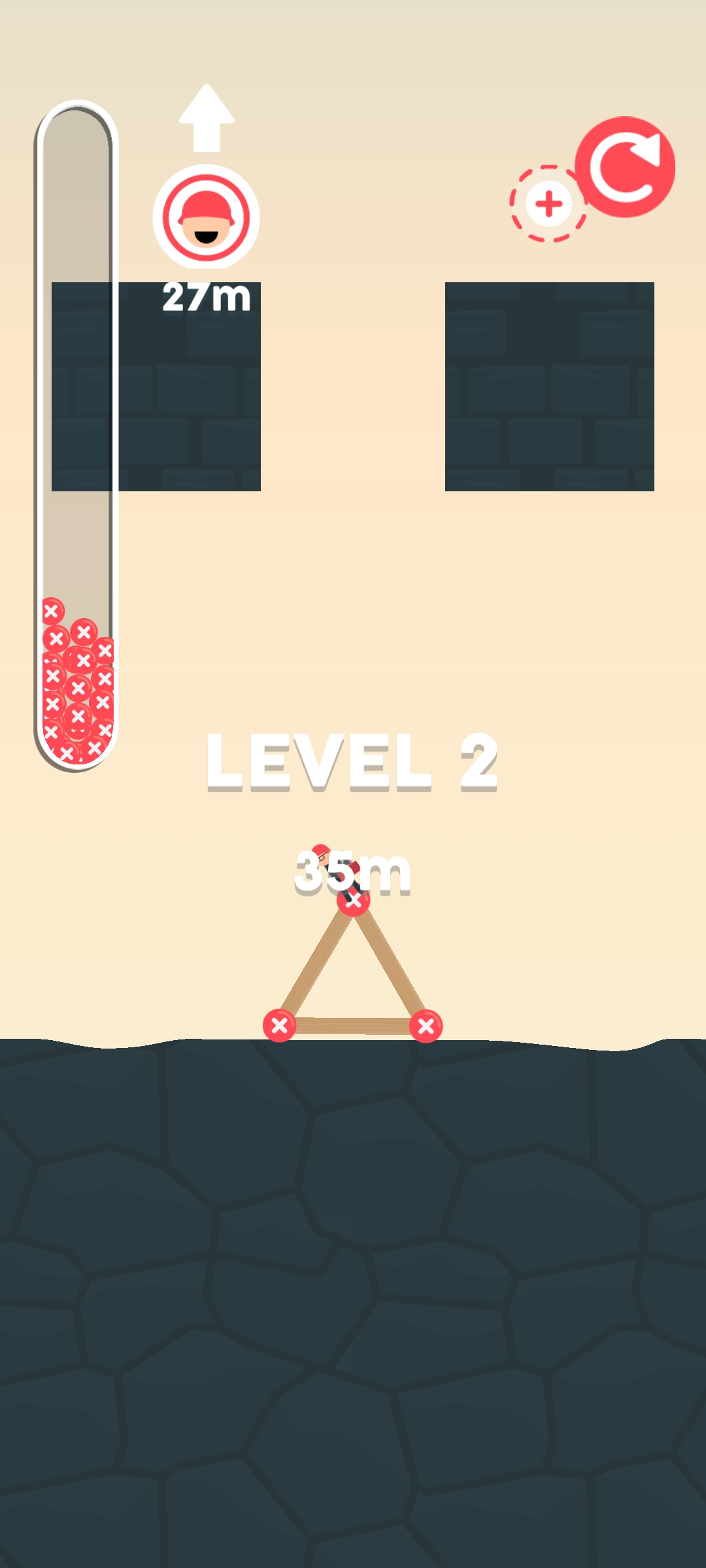Tap the red restart level button

[x=625, y=167]
